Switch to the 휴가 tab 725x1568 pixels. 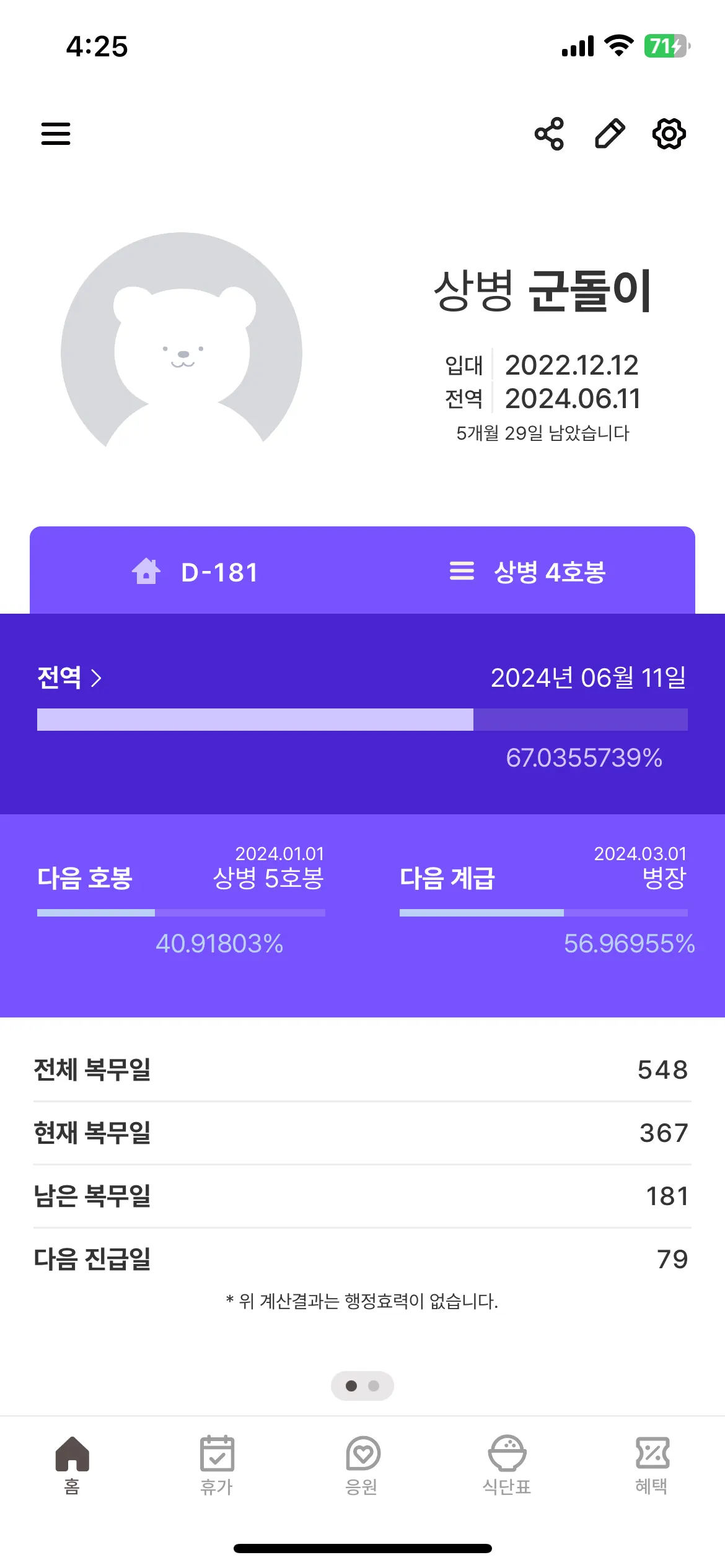click(x=217, y=1465)
